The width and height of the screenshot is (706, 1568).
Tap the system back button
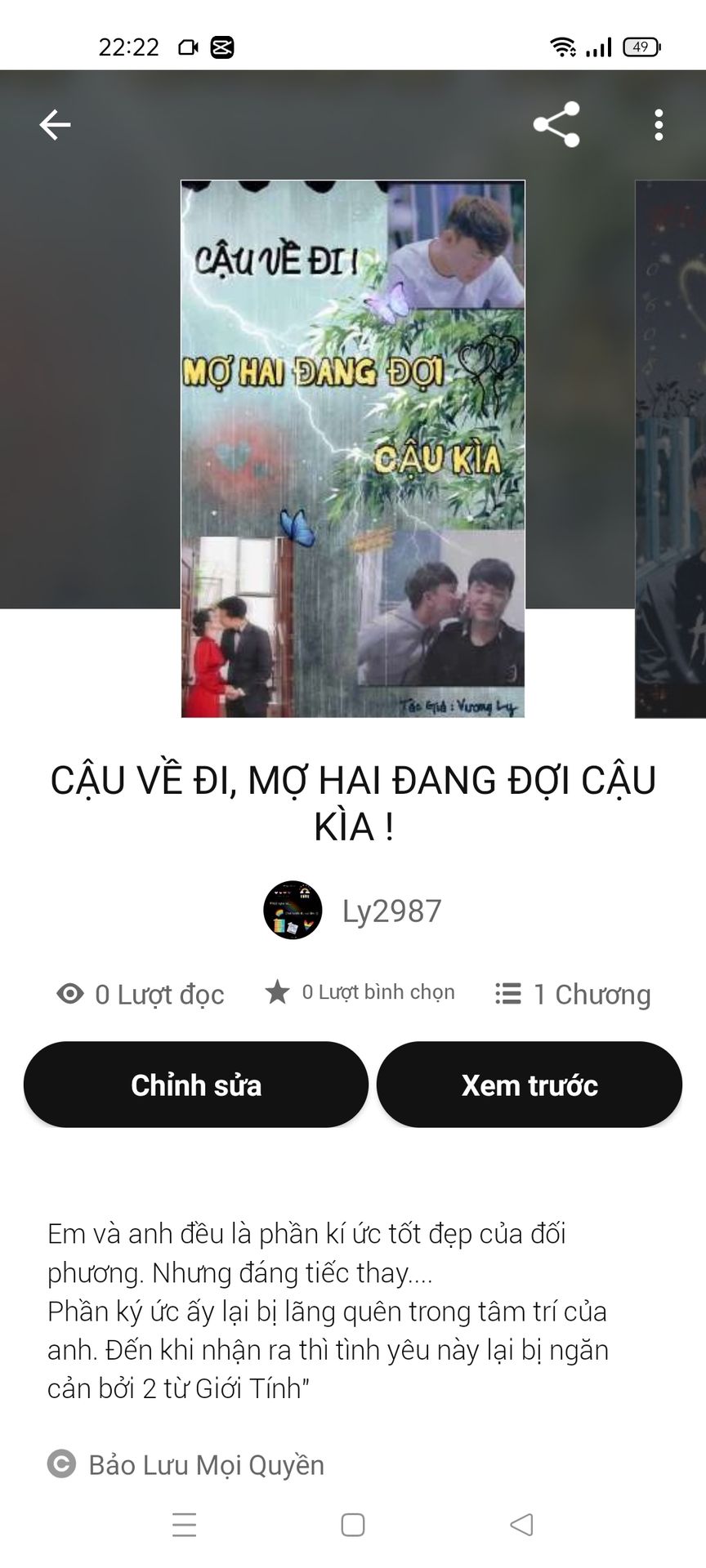click(521, 1524)
